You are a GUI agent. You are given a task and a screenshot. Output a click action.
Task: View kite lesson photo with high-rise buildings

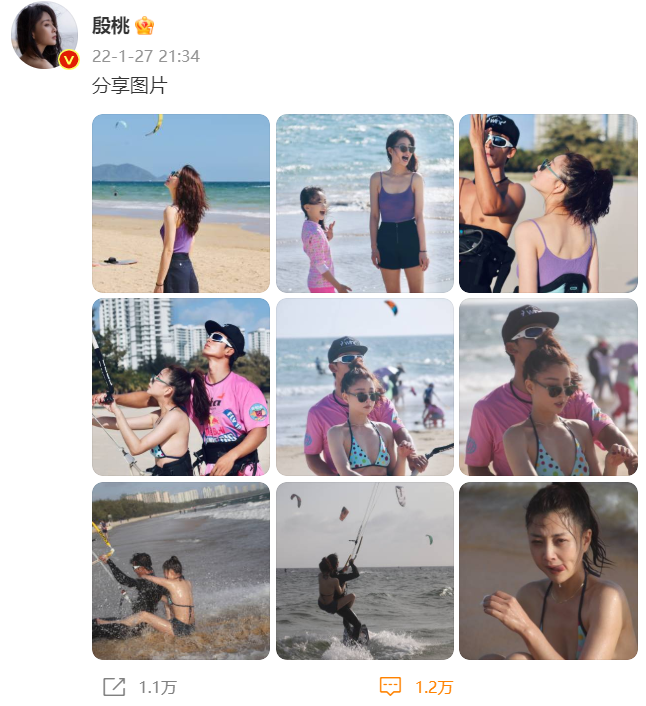181,387
